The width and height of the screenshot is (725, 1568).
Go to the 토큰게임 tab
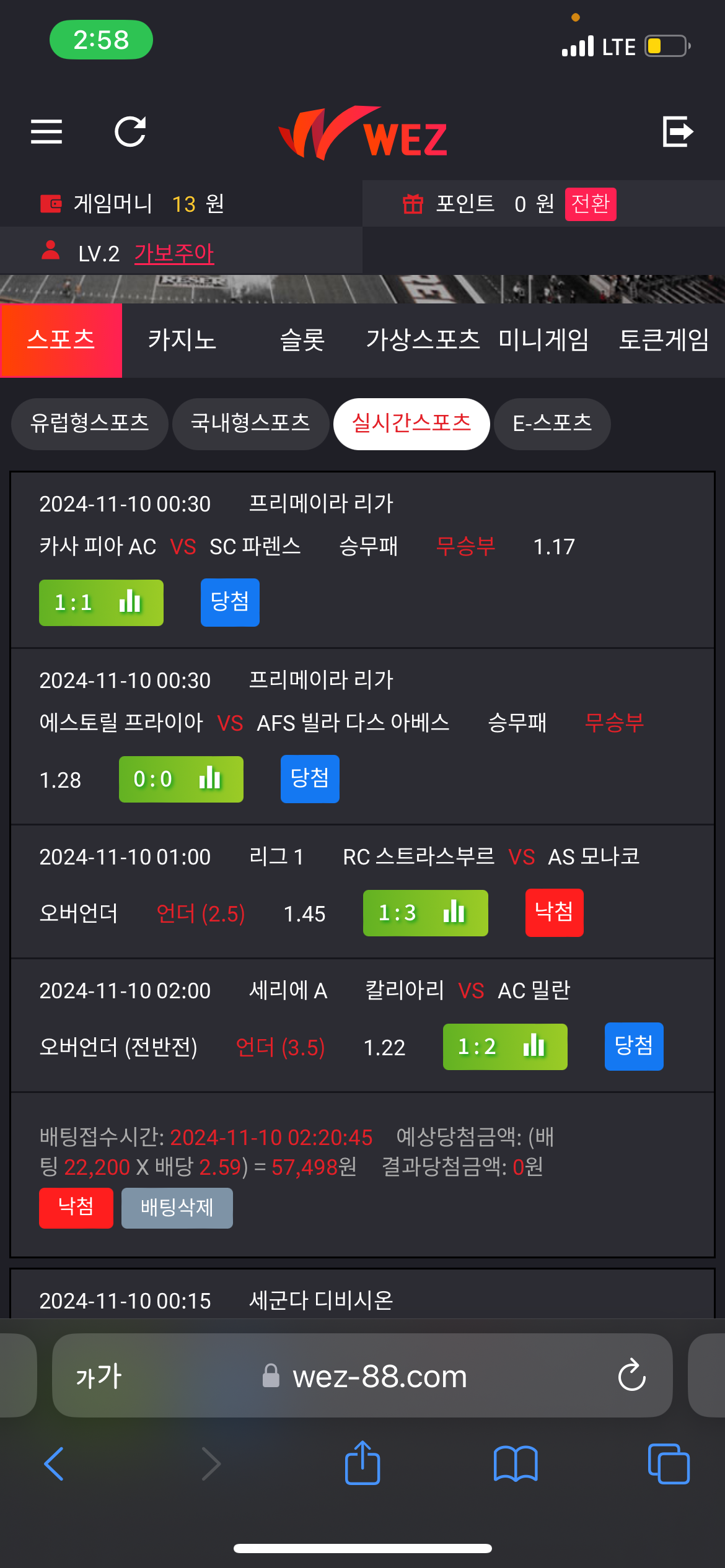[664, 340]
